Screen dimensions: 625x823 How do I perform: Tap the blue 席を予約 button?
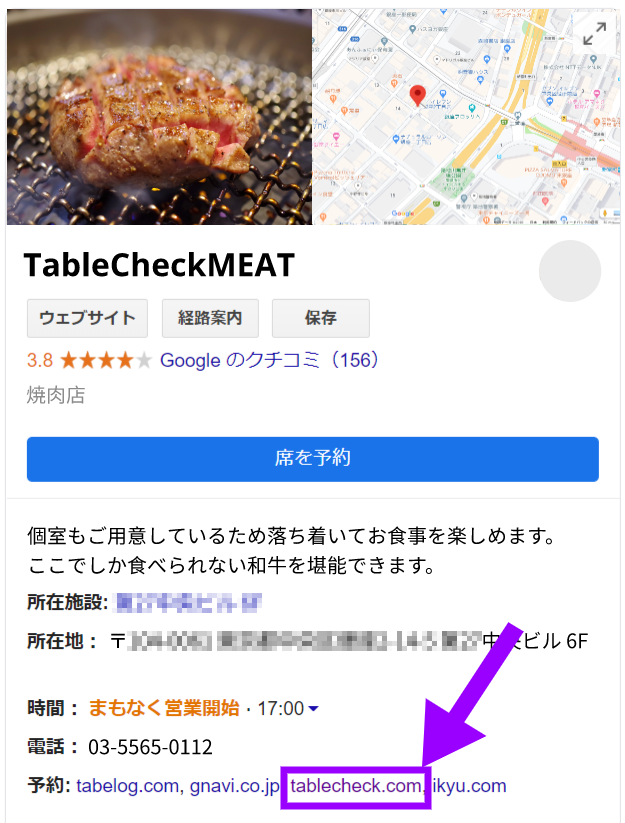(x=312, y=459)
